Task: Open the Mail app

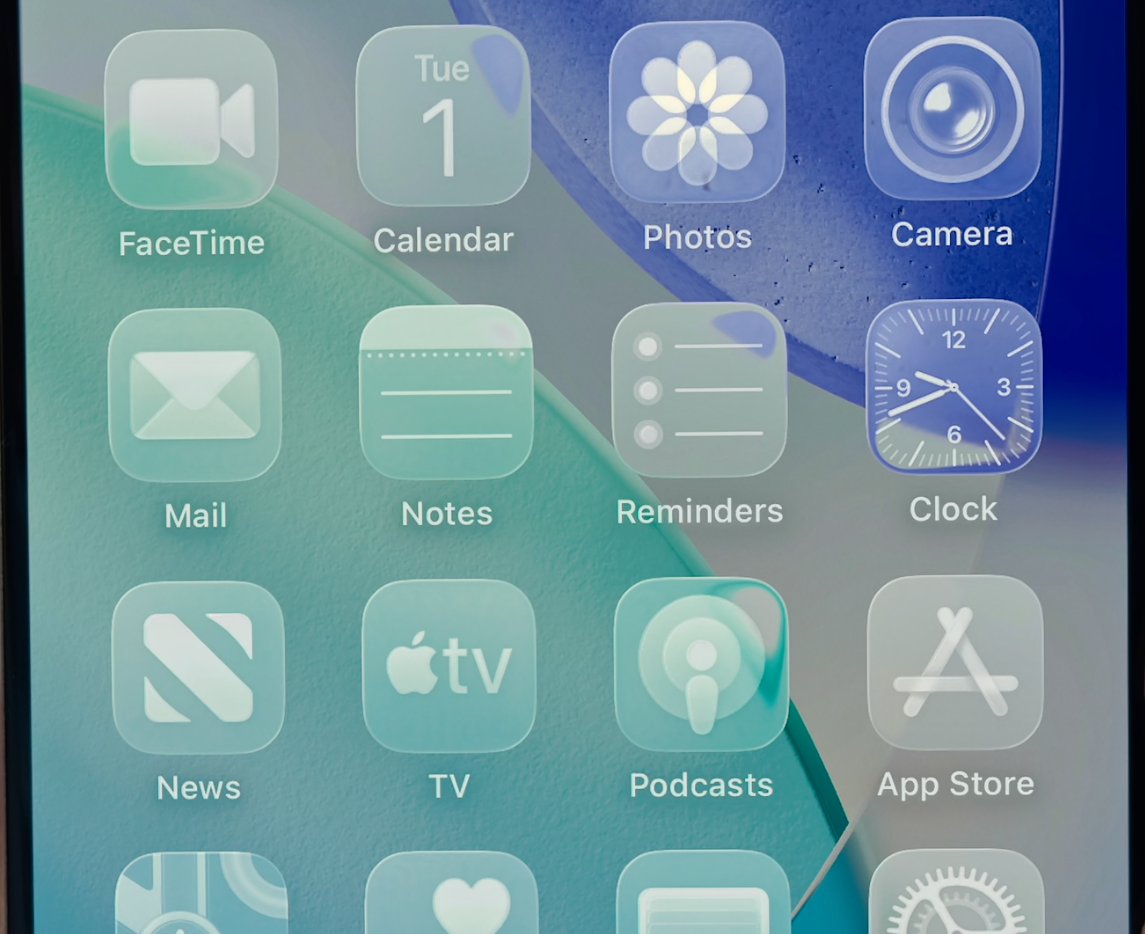Action: pos(194,395)
